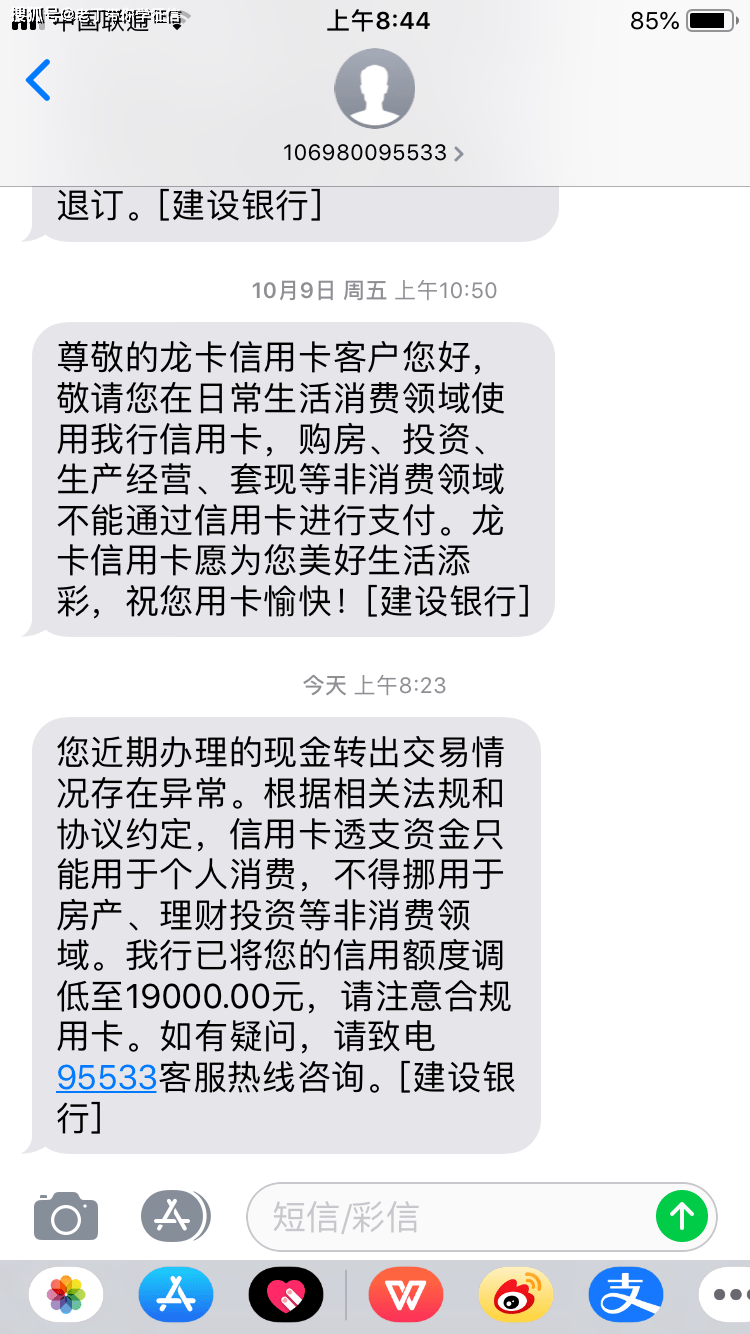
Task: Open the camera to attach a photo
Action: coord(66,1216)
